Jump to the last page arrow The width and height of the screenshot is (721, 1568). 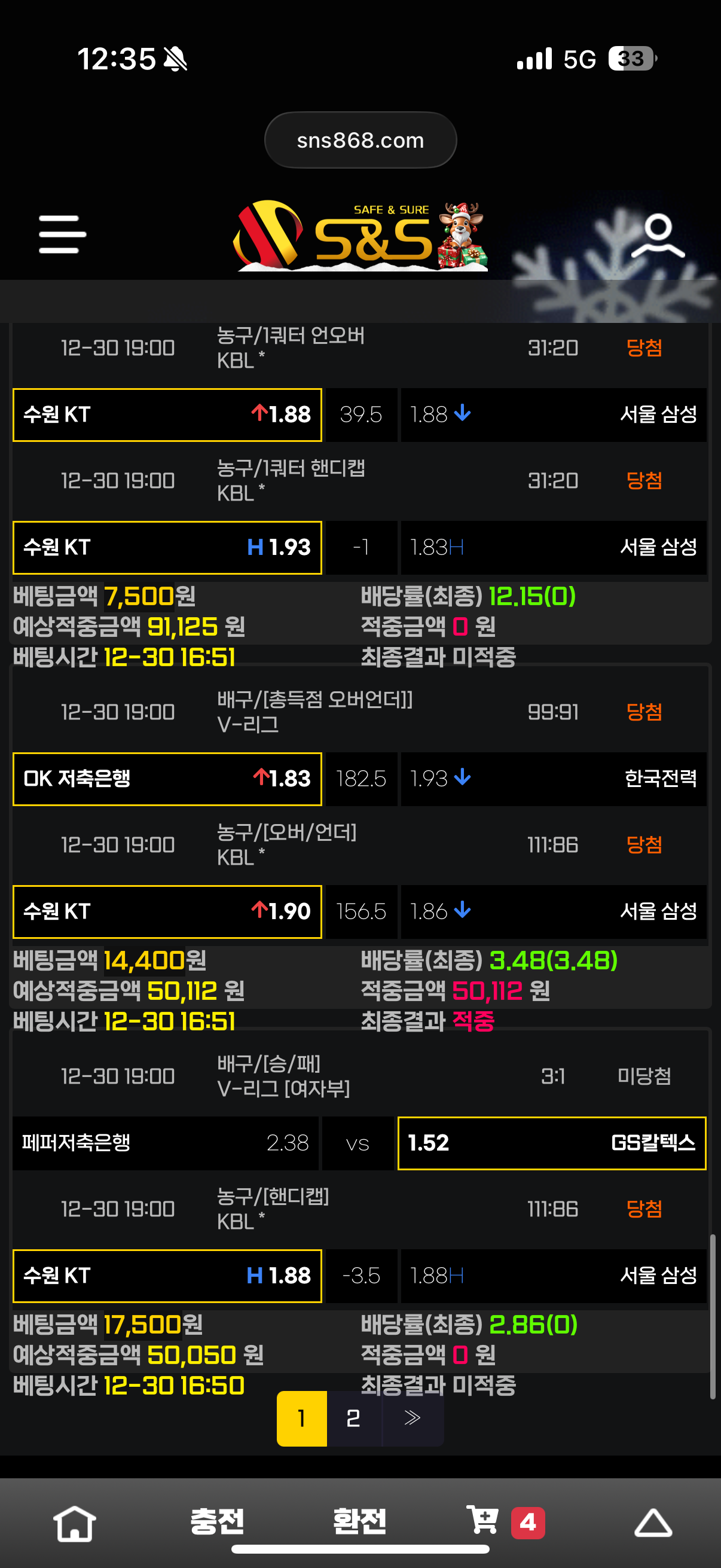point(413,1418)
